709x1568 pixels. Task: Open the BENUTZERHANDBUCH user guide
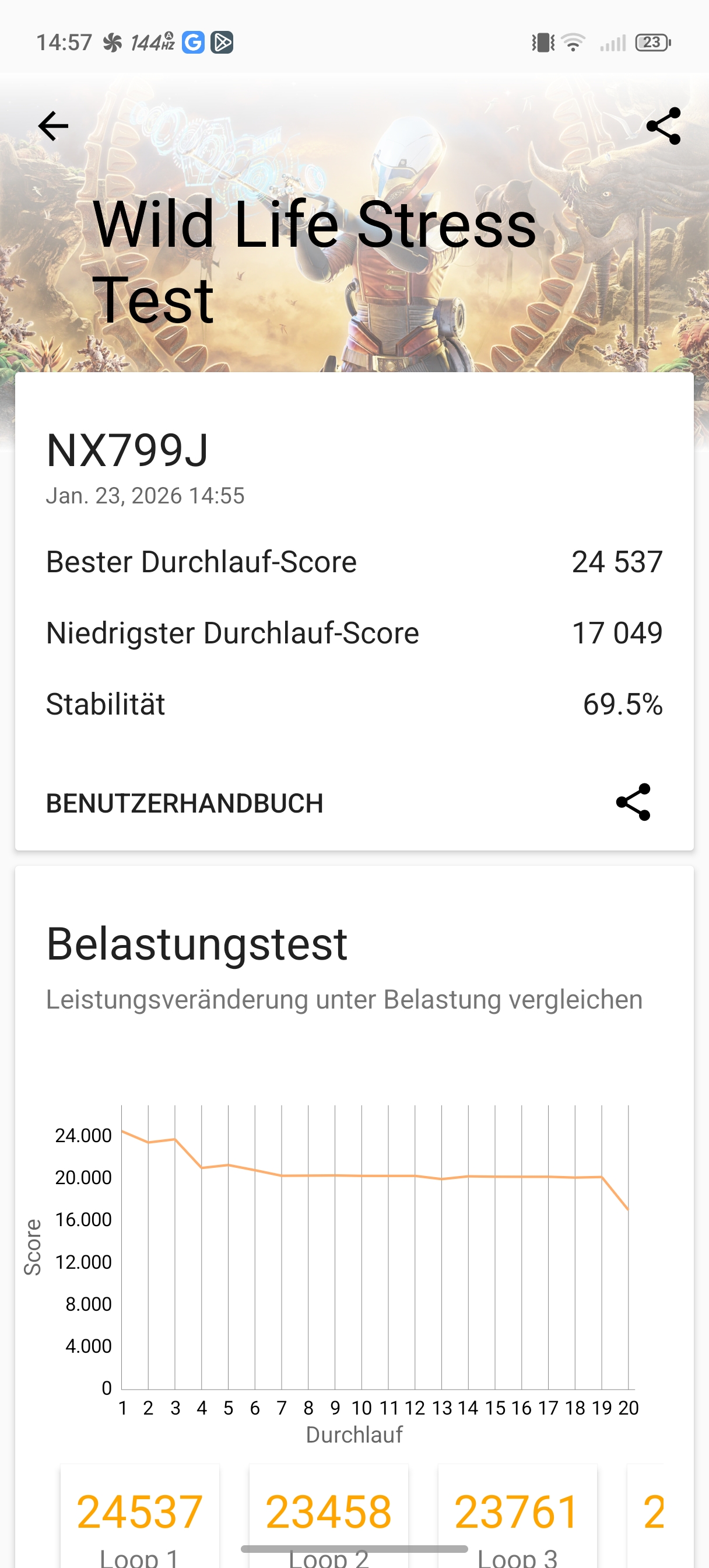184,803
